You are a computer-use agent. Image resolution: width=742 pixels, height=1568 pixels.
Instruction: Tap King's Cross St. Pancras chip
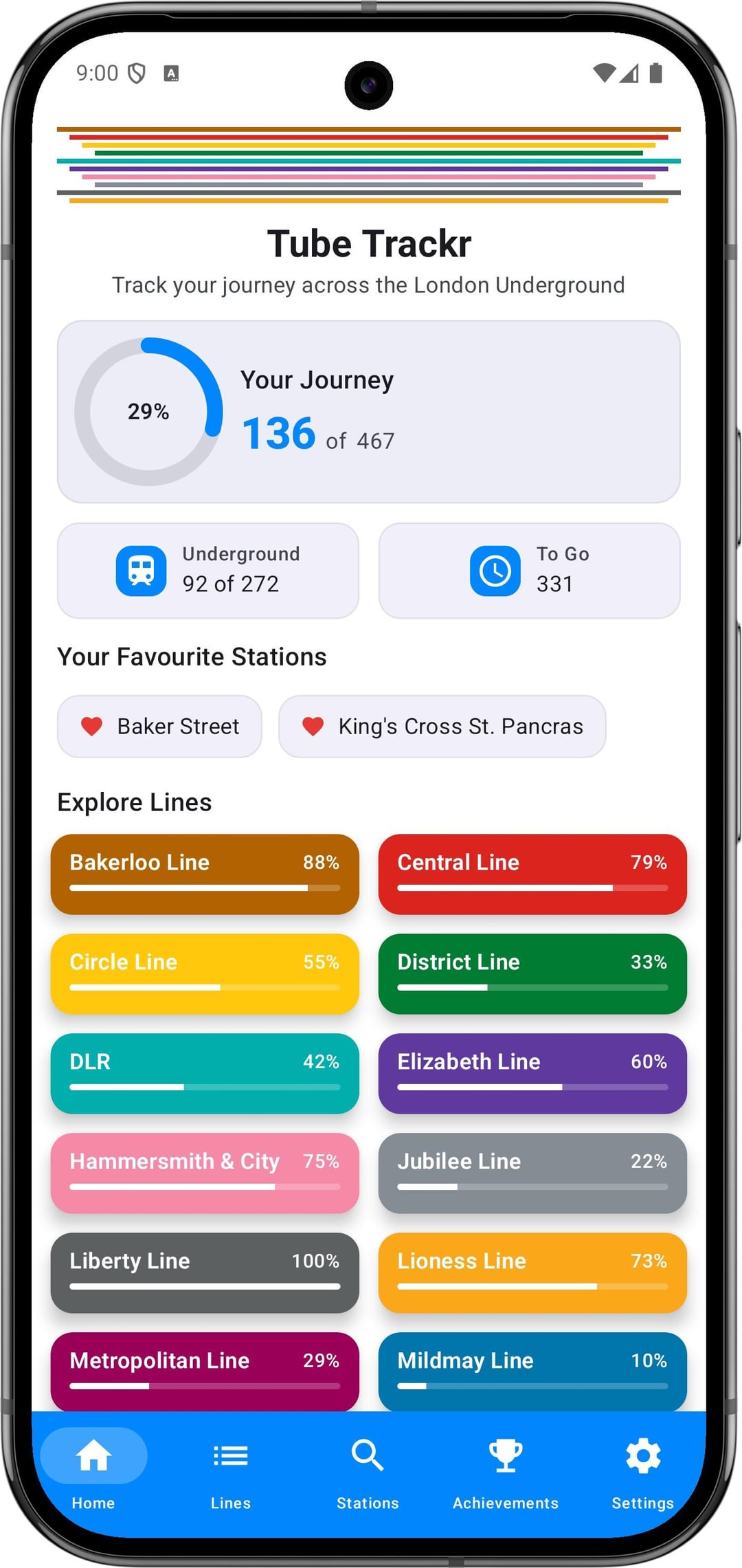[x=442, y=726]
